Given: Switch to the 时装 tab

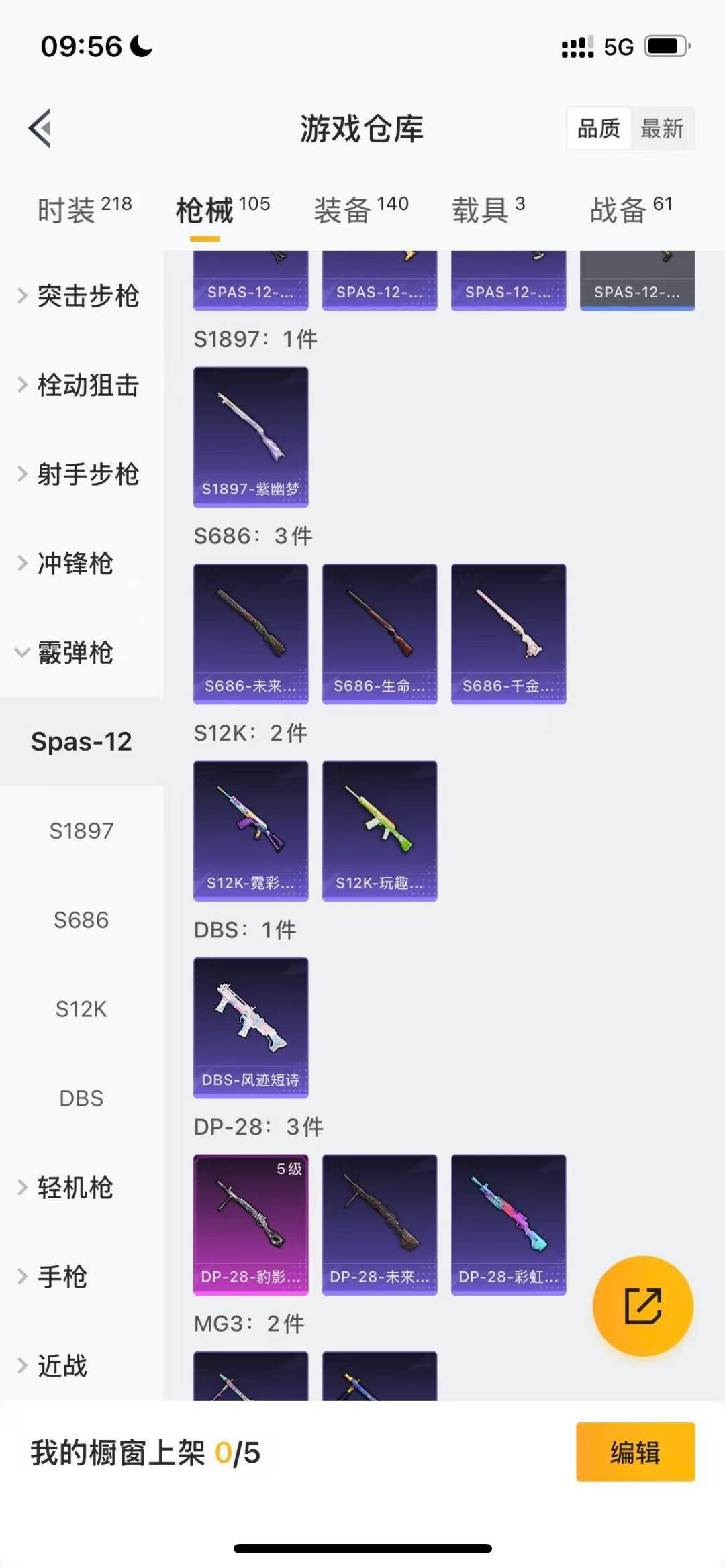Looking at the screenshot, I should coord(85,210).
